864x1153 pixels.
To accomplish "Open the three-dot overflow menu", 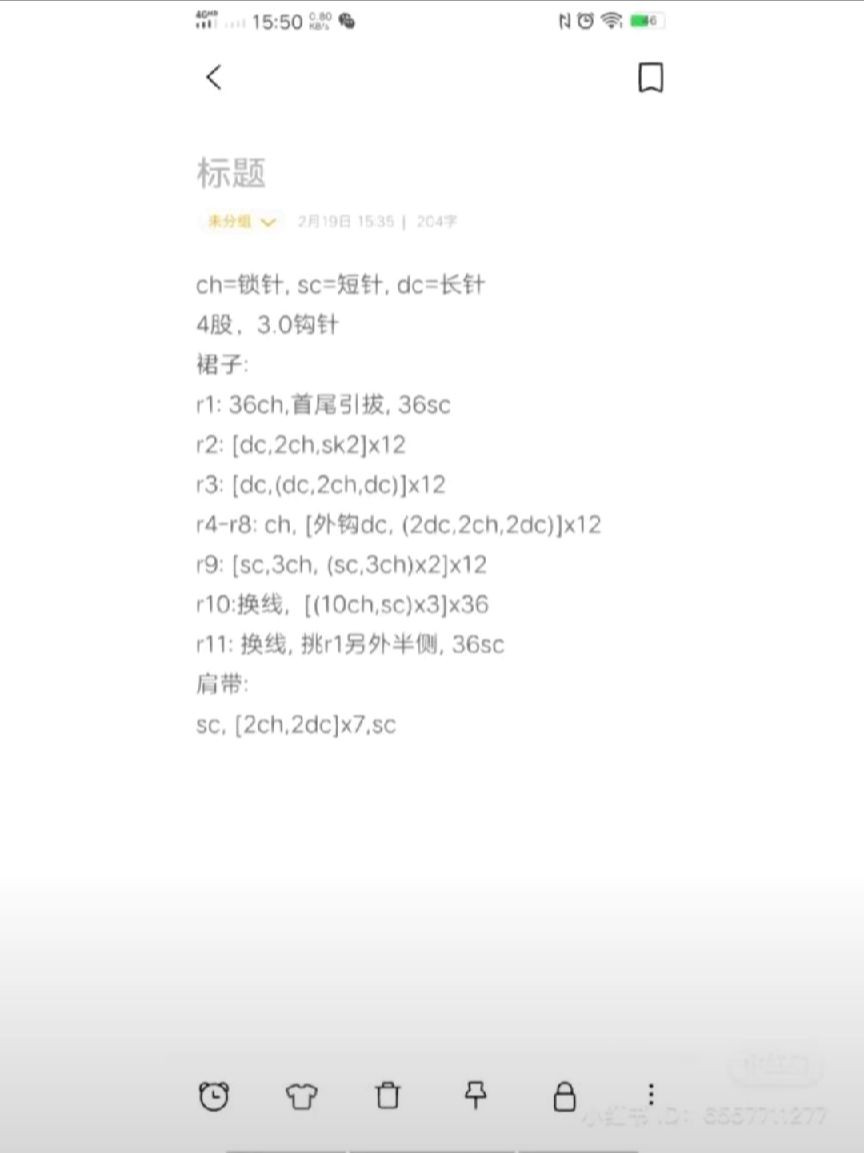I will click(x=651, y=1094).
